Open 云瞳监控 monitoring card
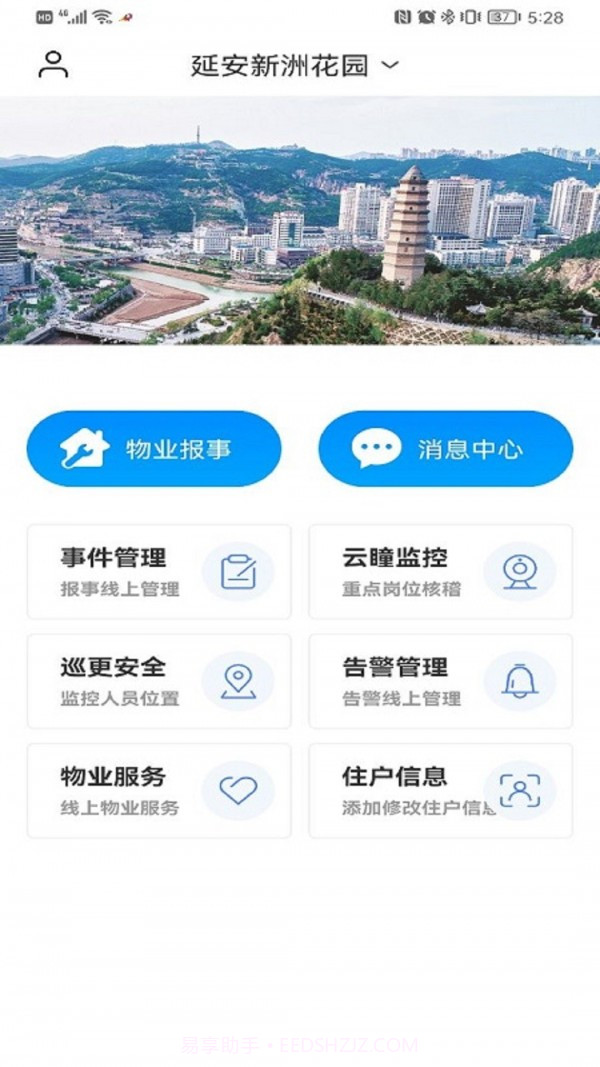This screenshot has width=600, height=1067. point(440,572)
